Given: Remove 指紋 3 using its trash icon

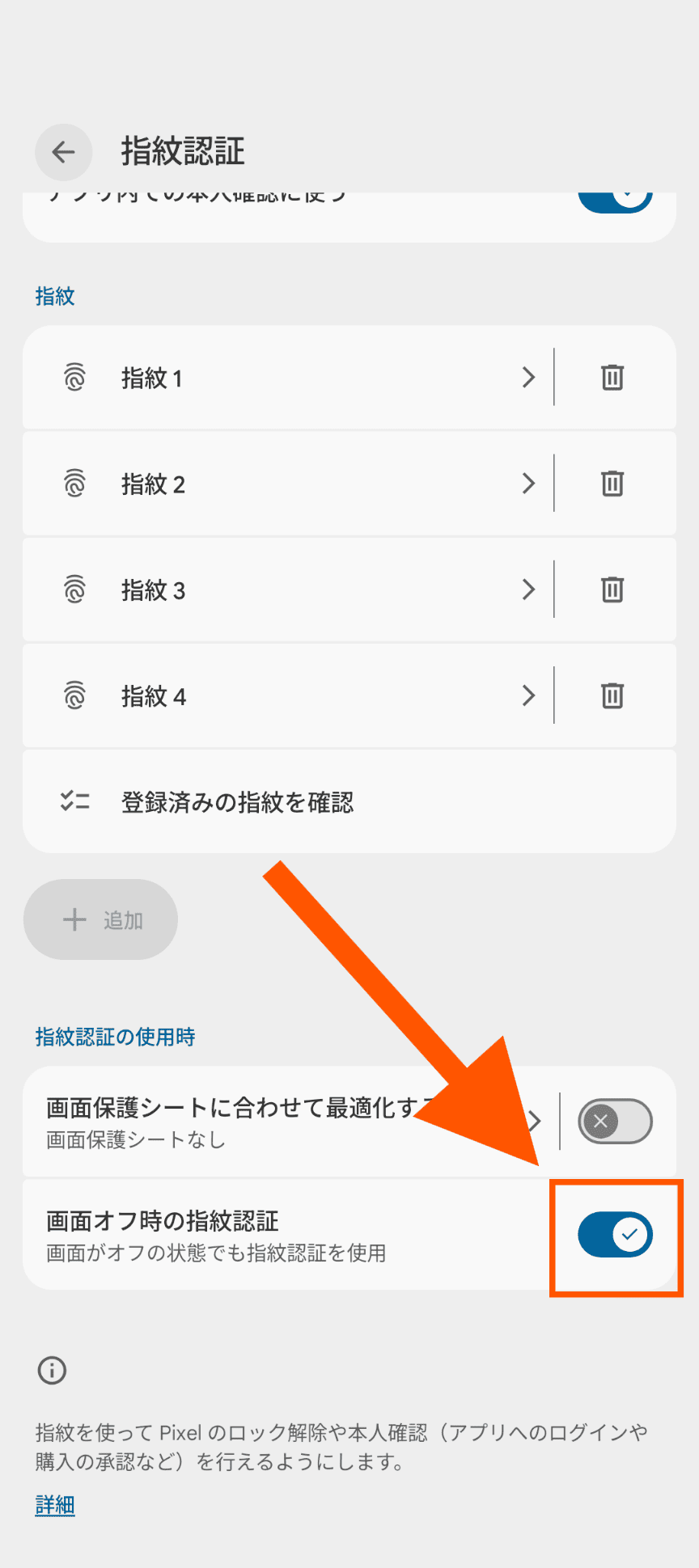Looking at the screenshot, I should [x=612, y=590].
